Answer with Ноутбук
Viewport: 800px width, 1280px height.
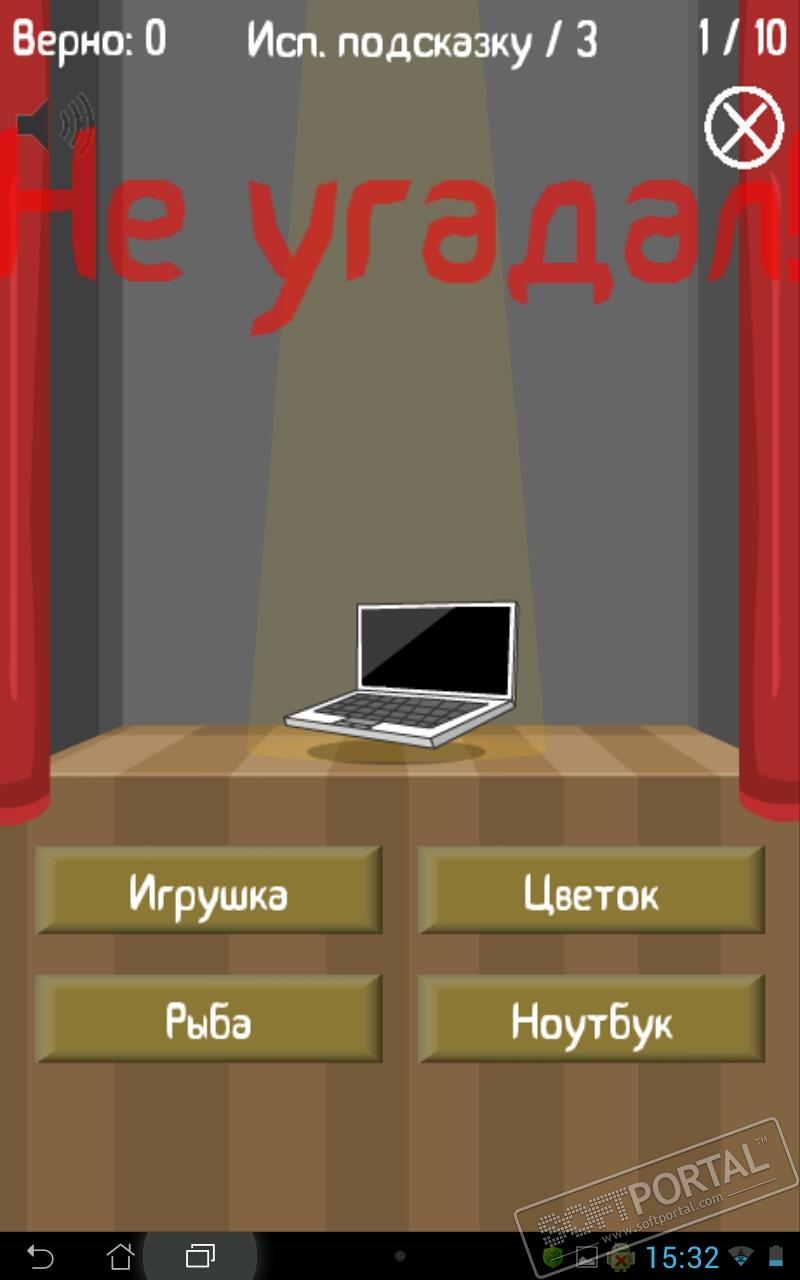(x=591, y=1019)
